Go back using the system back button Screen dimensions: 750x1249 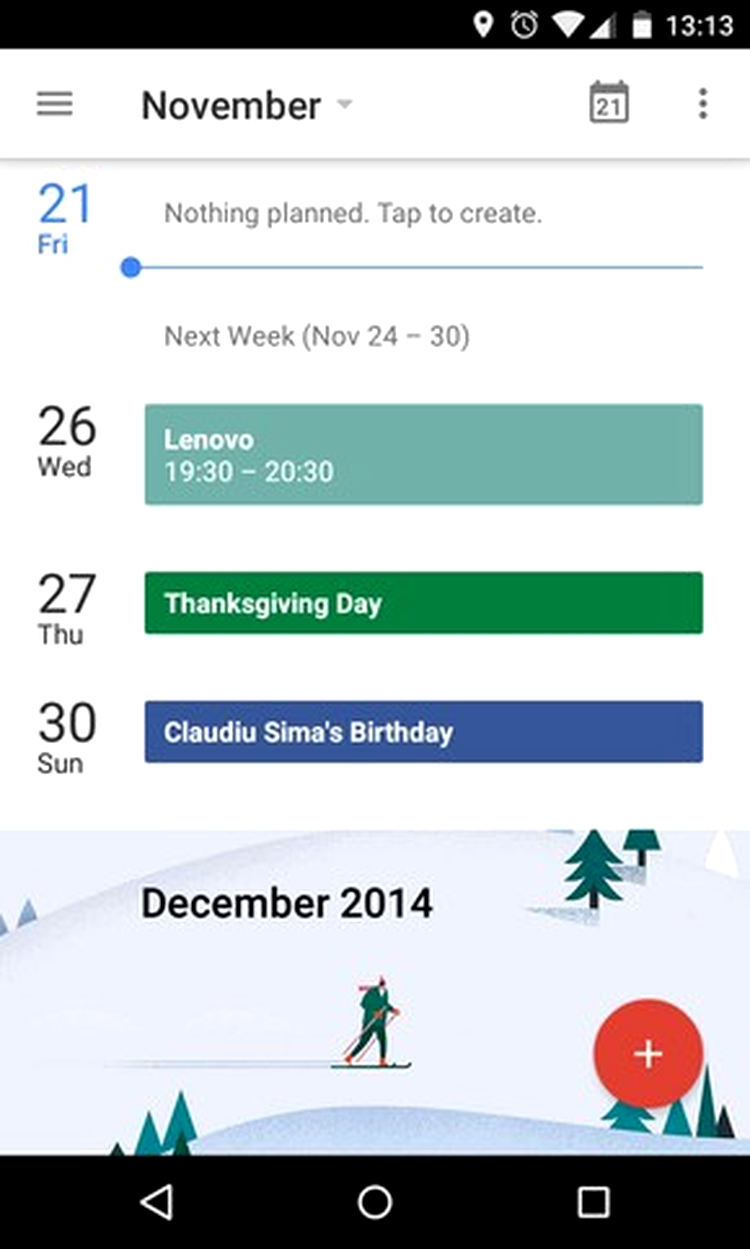pyautogui.click(x=157, y=1202)
